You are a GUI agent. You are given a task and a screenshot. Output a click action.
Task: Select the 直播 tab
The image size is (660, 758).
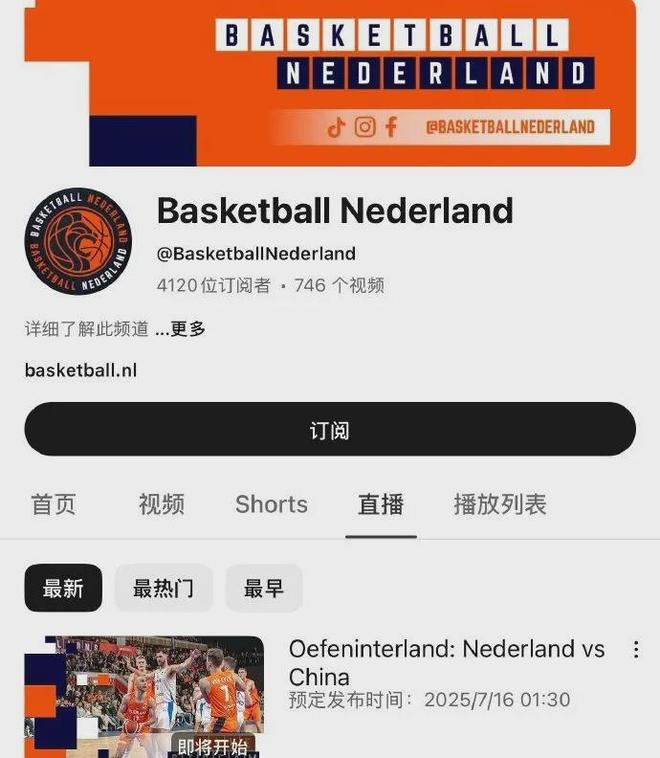point(381,504)
